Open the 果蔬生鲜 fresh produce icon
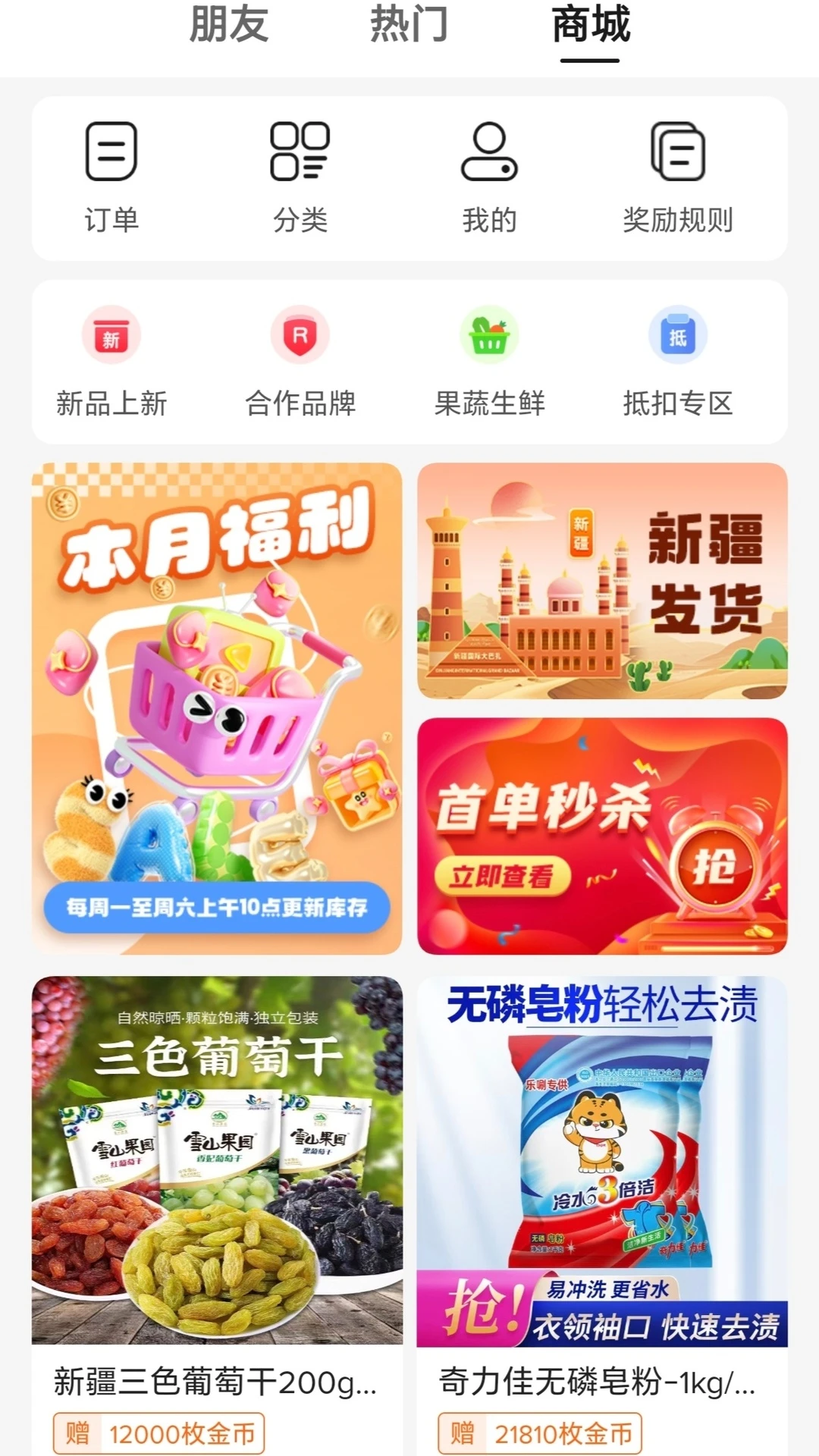819x1456 pixels. pos(489,356)
